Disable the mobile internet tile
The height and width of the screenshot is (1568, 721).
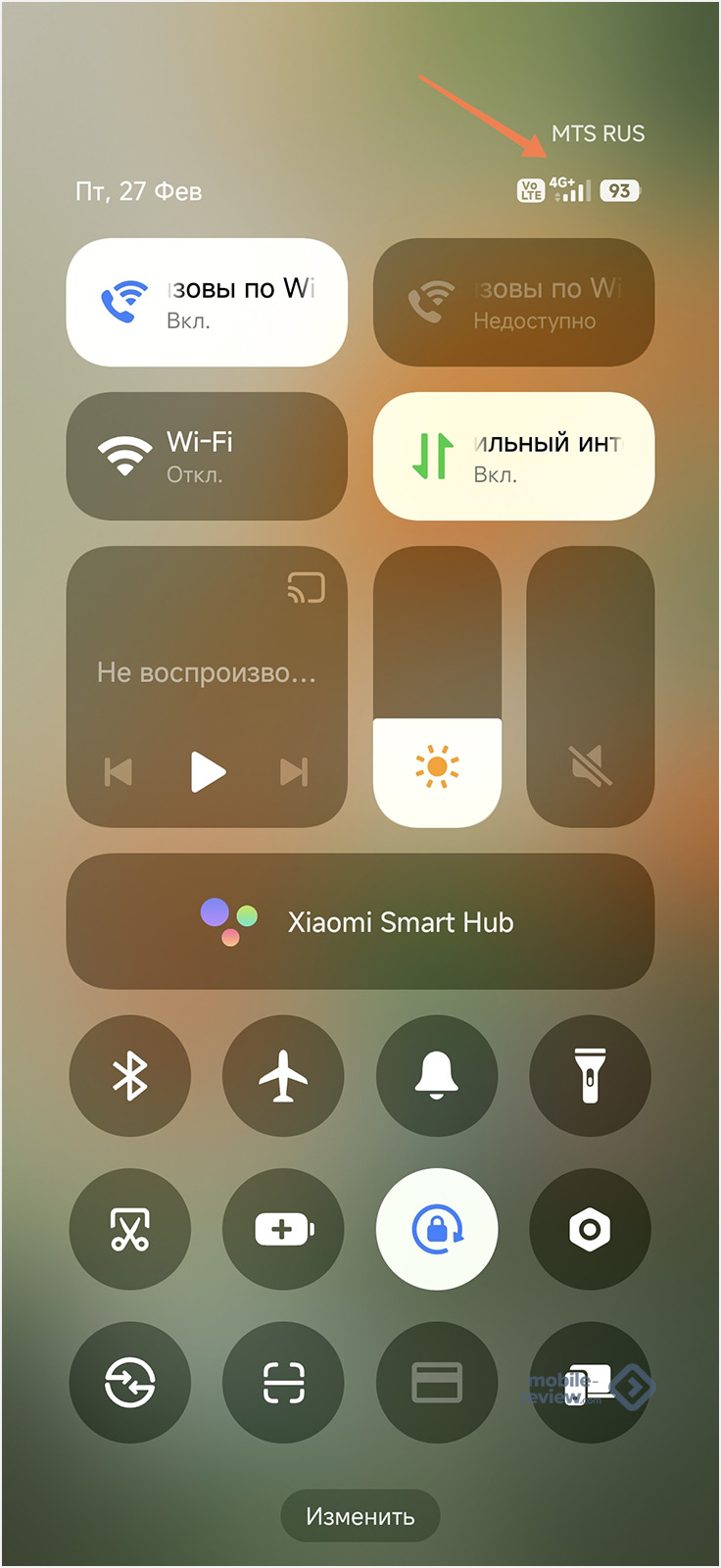pyautogui.click(x=513, y=457)
